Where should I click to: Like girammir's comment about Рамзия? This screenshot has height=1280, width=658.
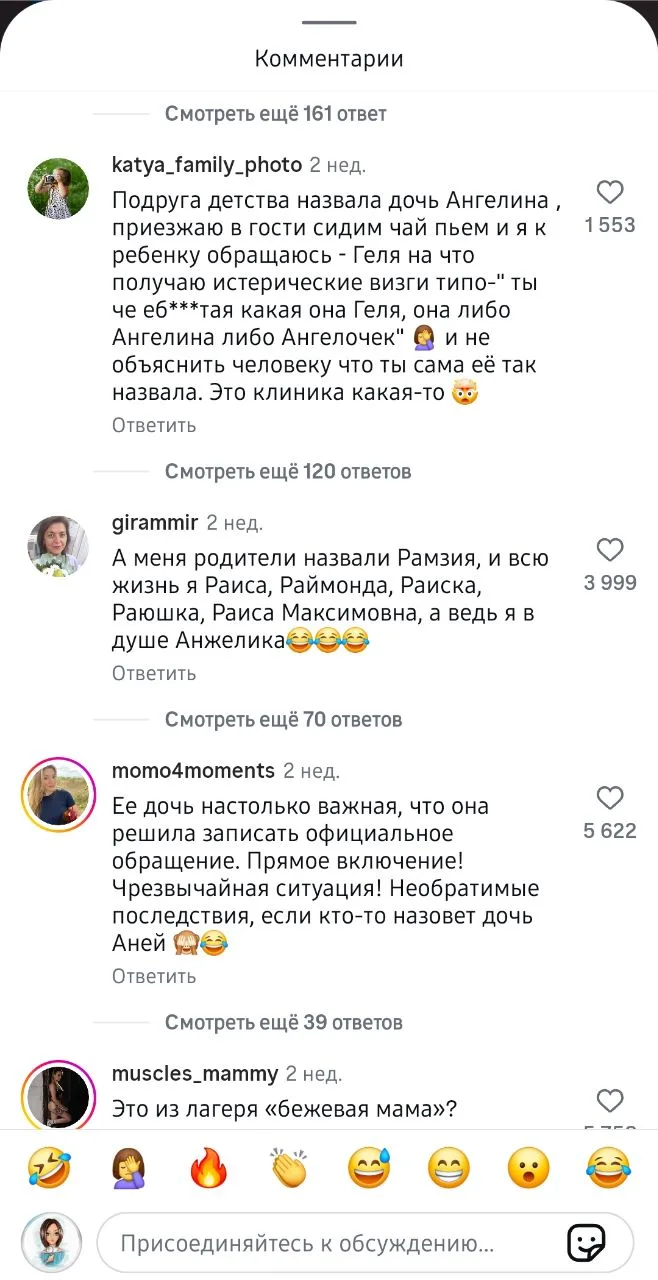609,549
